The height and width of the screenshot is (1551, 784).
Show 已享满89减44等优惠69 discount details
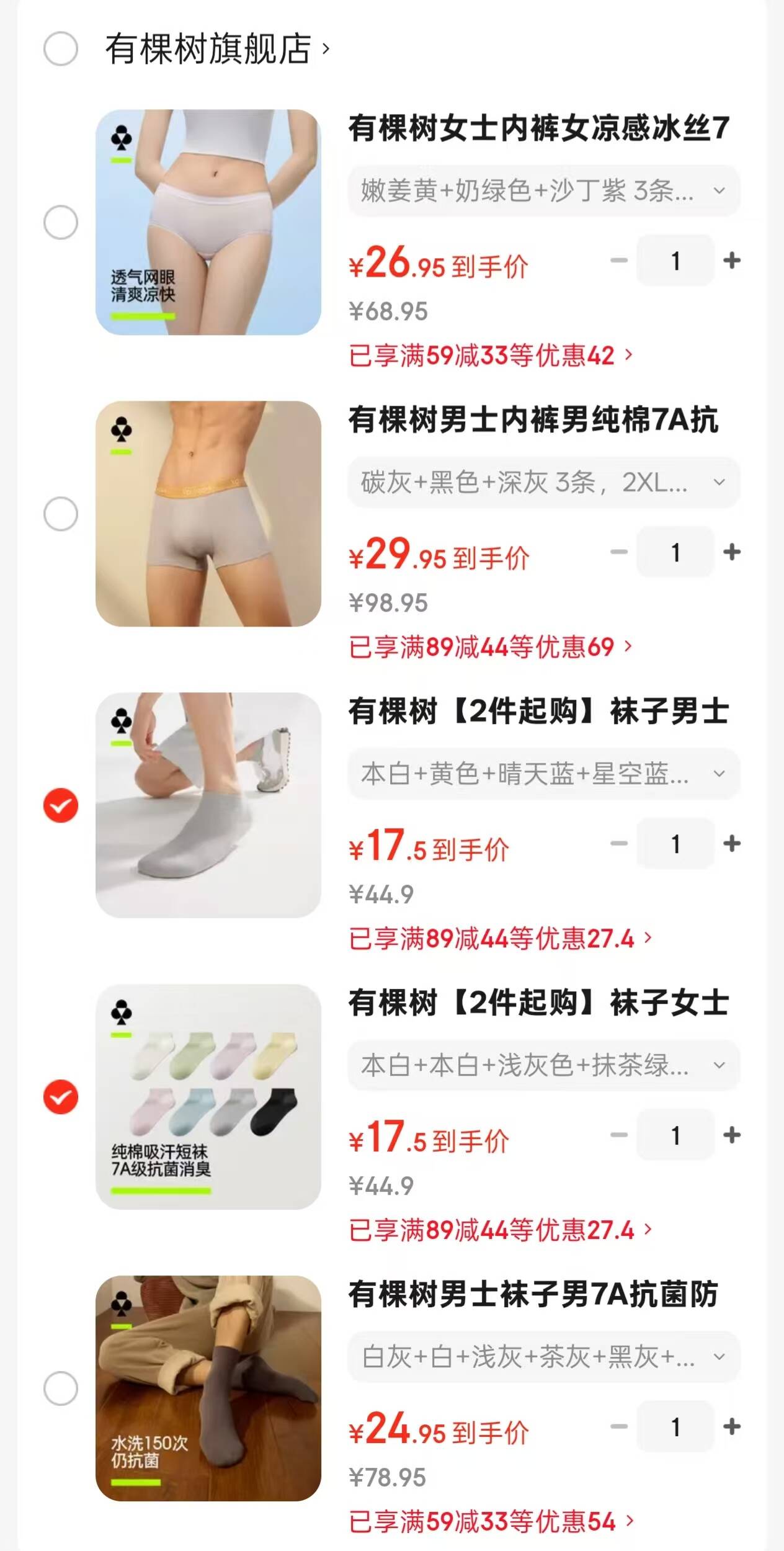pos(490,647)
